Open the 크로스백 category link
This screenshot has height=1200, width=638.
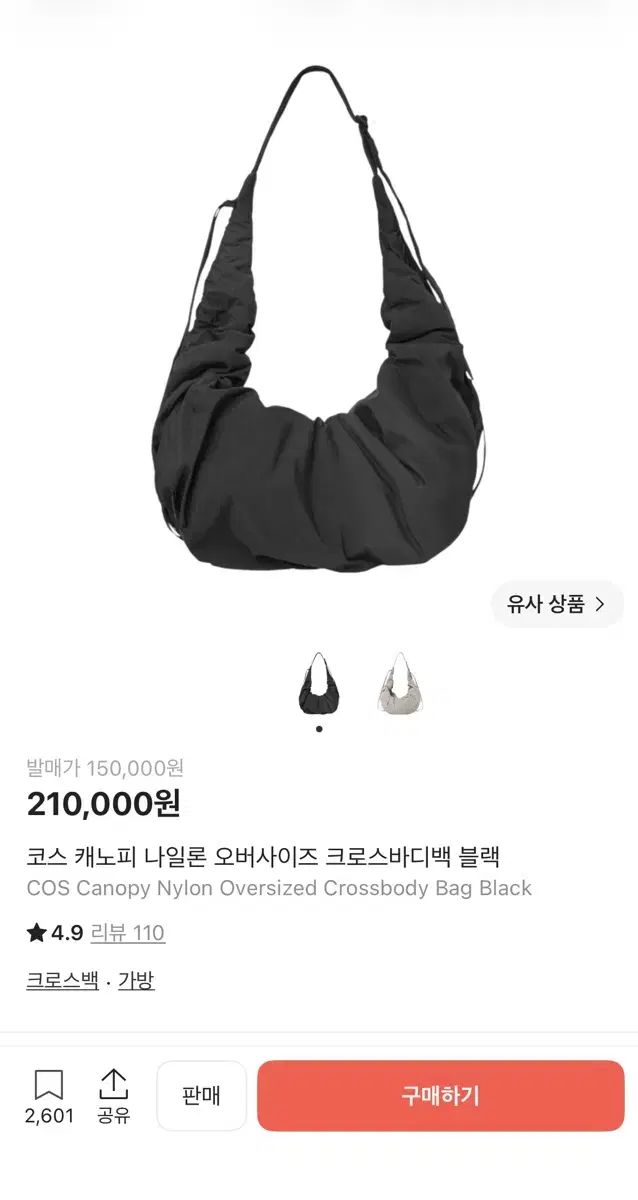[62, 981]
